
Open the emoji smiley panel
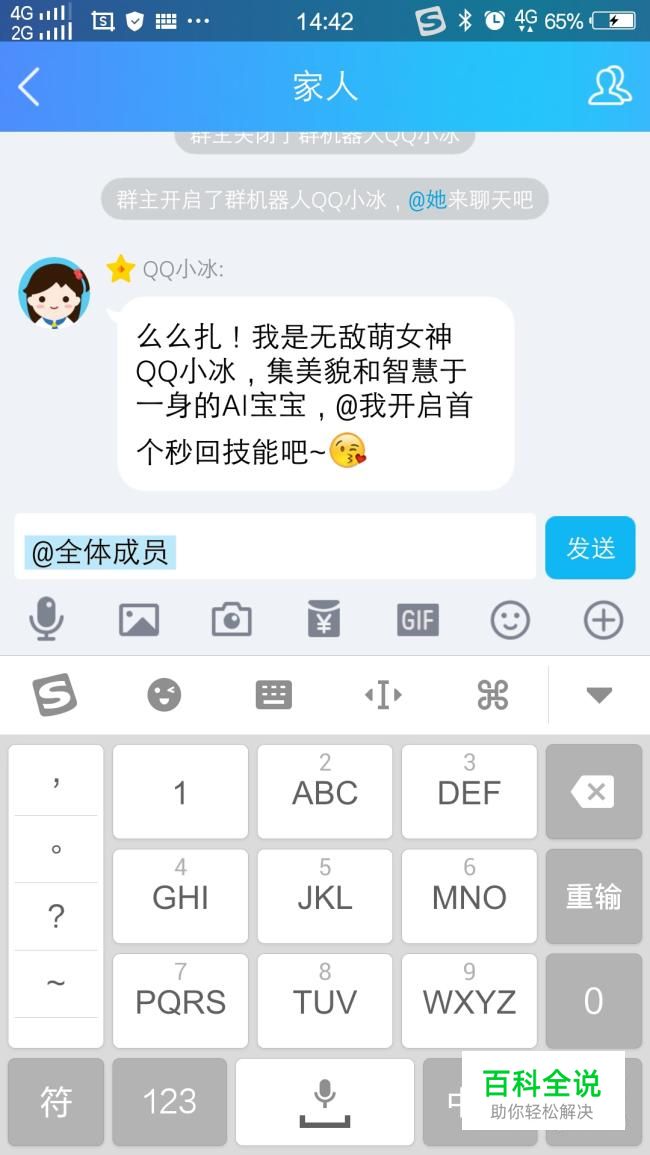coord(510,619)
